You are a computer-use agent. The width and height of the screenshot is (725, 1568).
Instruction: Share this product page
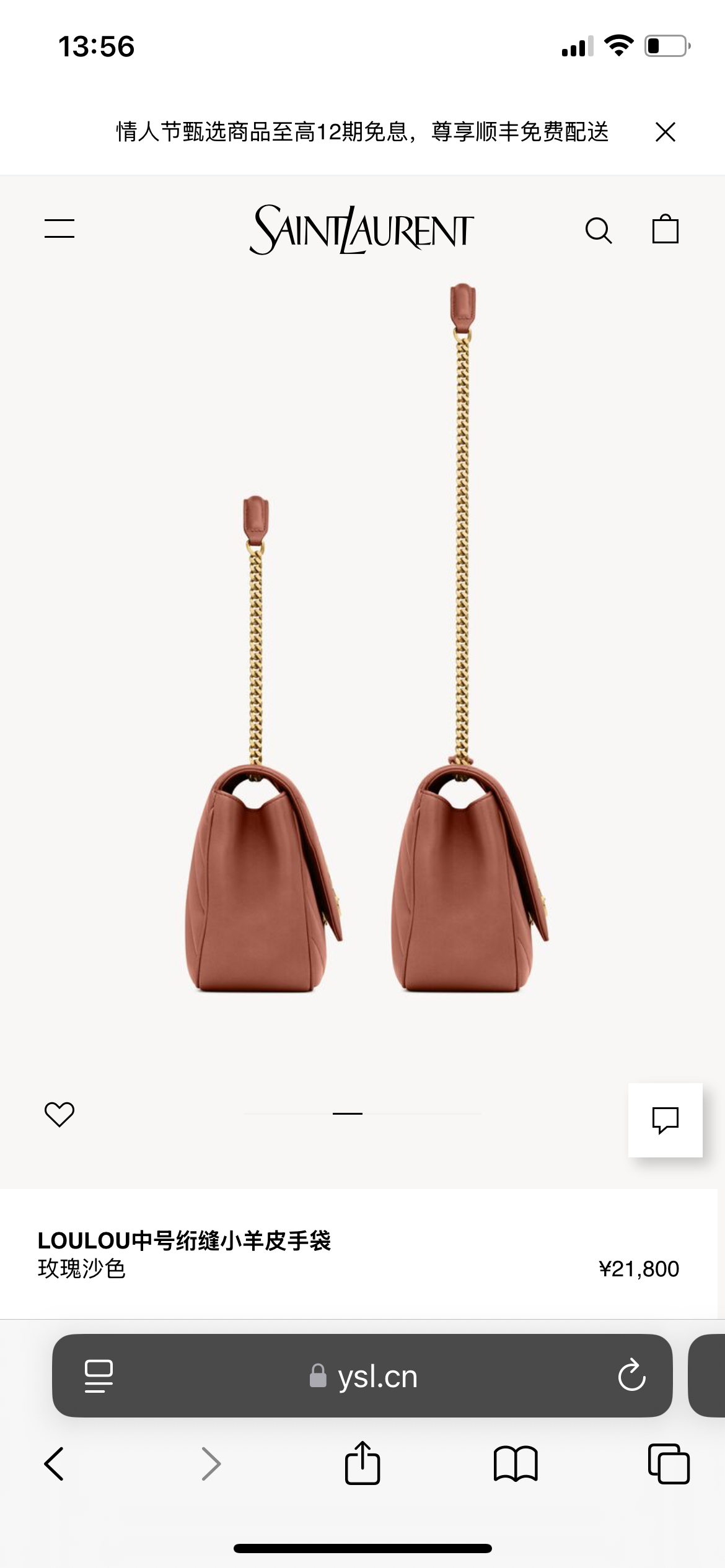click(x=362, y=1464)
